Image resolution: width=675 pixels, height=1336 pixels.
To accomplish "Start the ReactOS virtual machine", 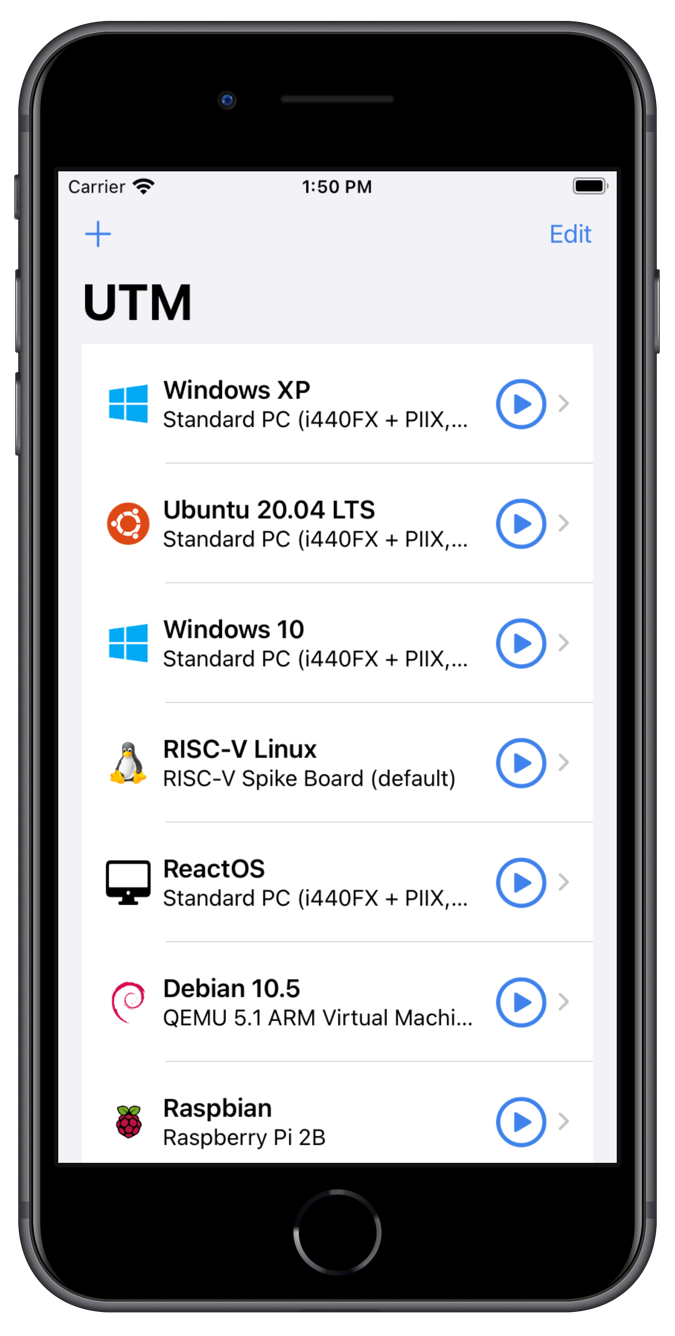I will (x=521, y=882).
